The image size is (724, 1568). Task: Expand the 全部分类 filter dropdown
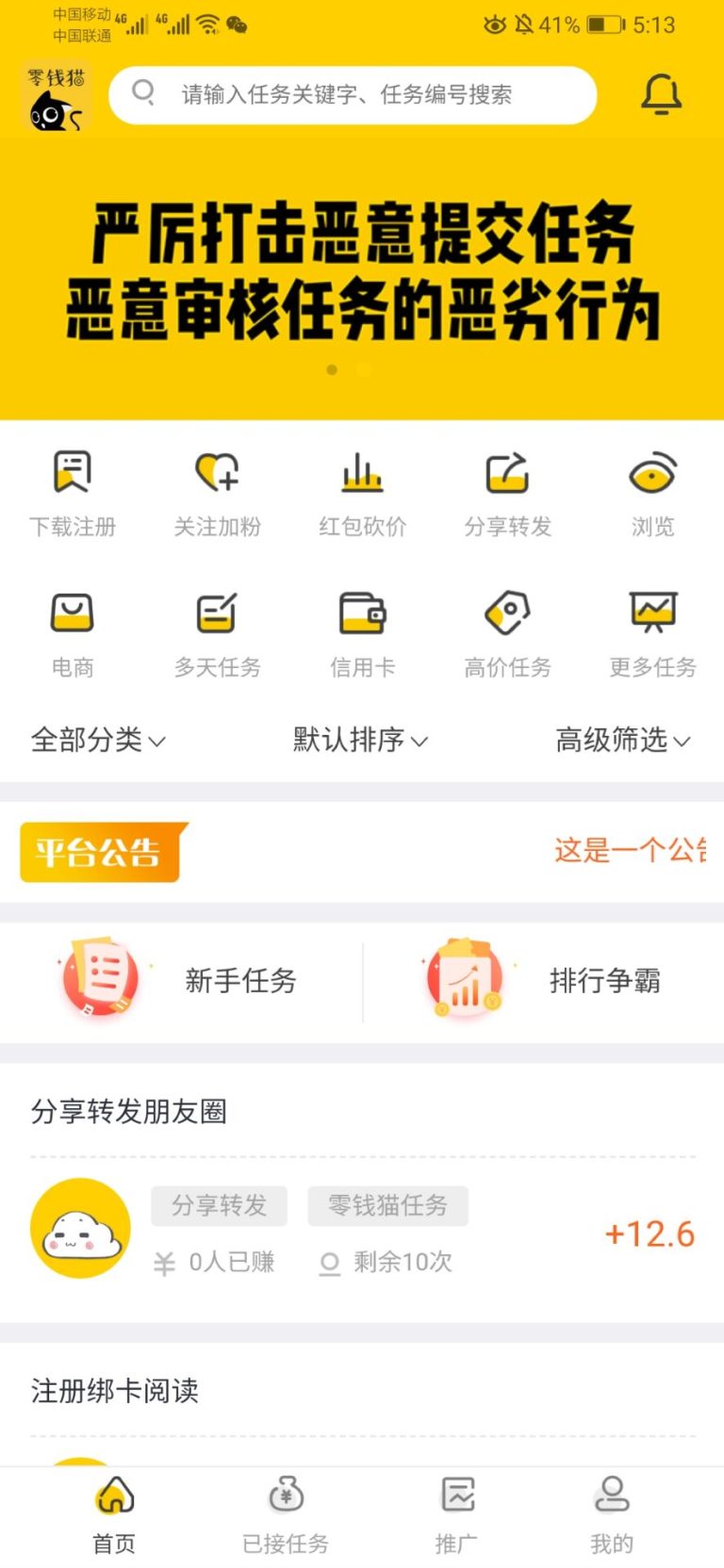97,741
